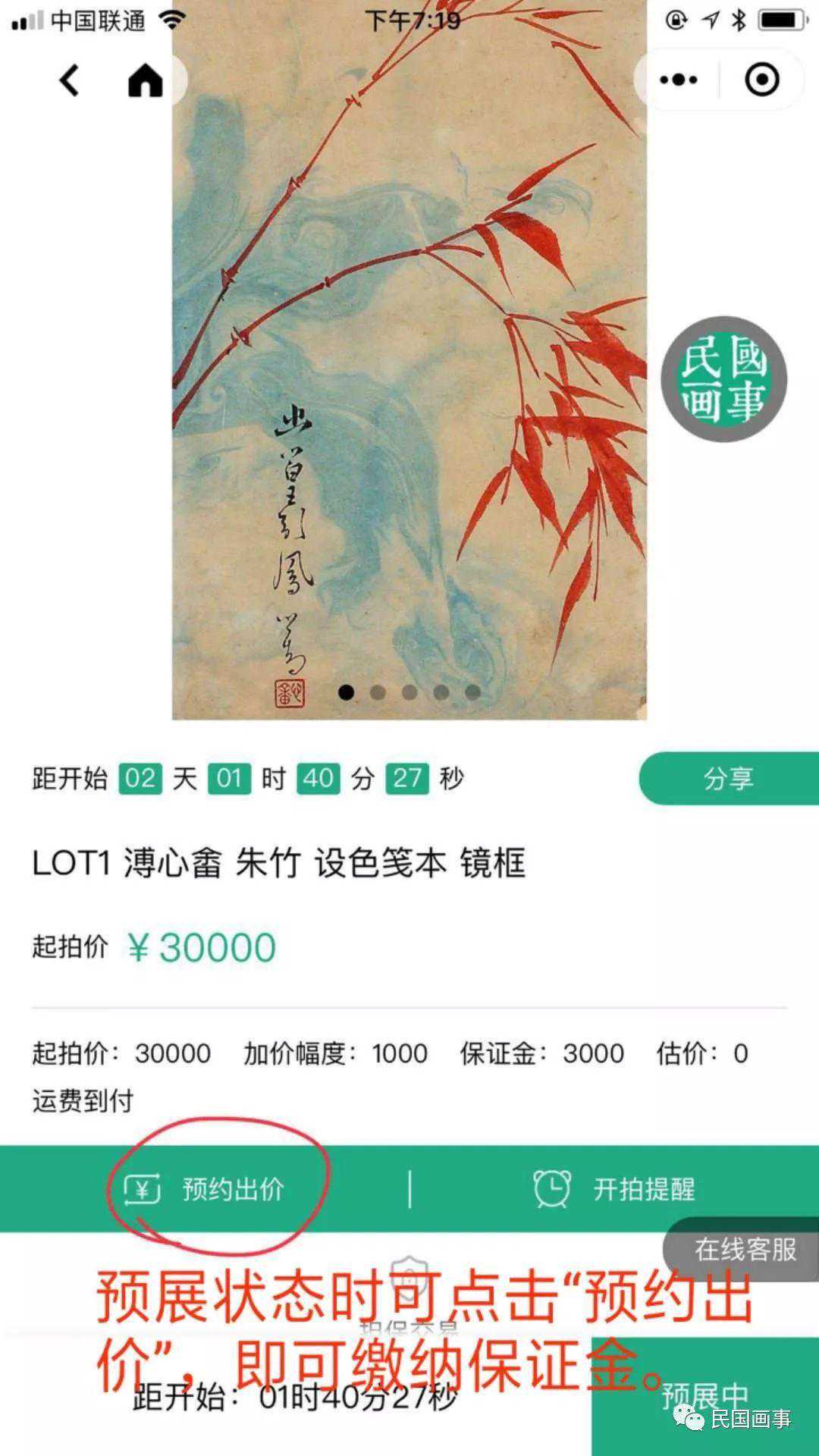Open the three-dot more menu
This screenshot has height=1456, width=819.
[678, 80]
